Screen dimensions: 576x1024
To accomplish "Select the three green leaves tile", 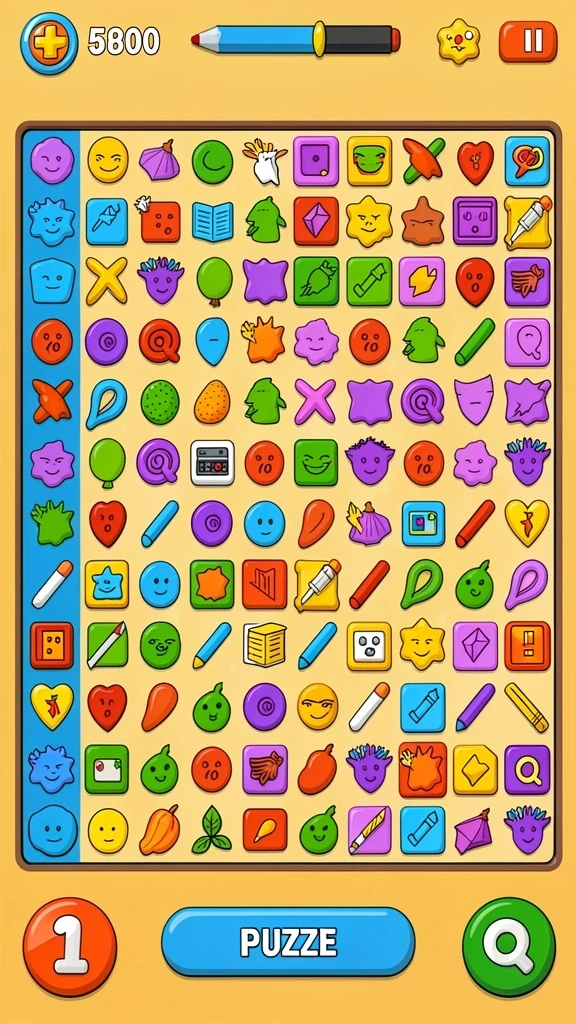I will click(212, 829).
